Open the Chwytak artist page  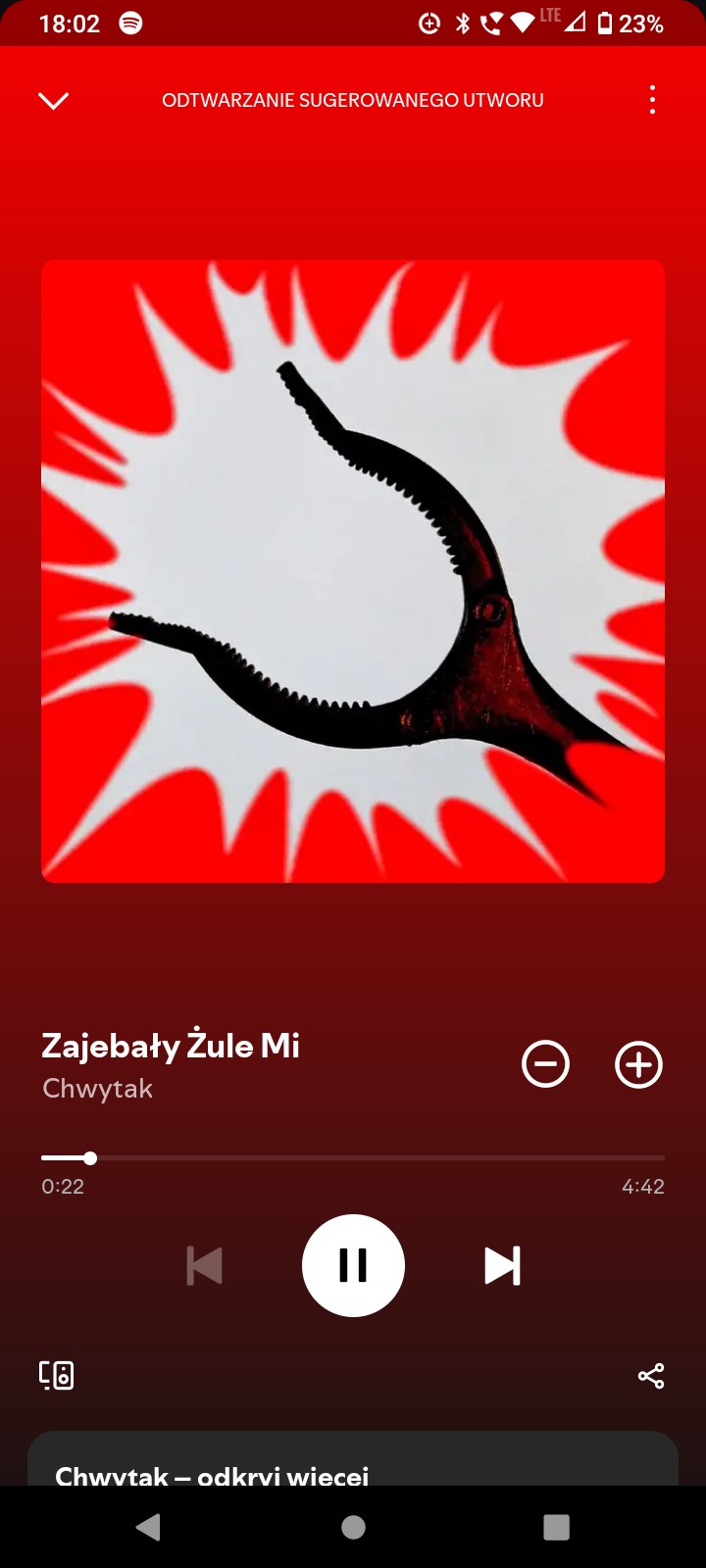tap(98, 1089)
